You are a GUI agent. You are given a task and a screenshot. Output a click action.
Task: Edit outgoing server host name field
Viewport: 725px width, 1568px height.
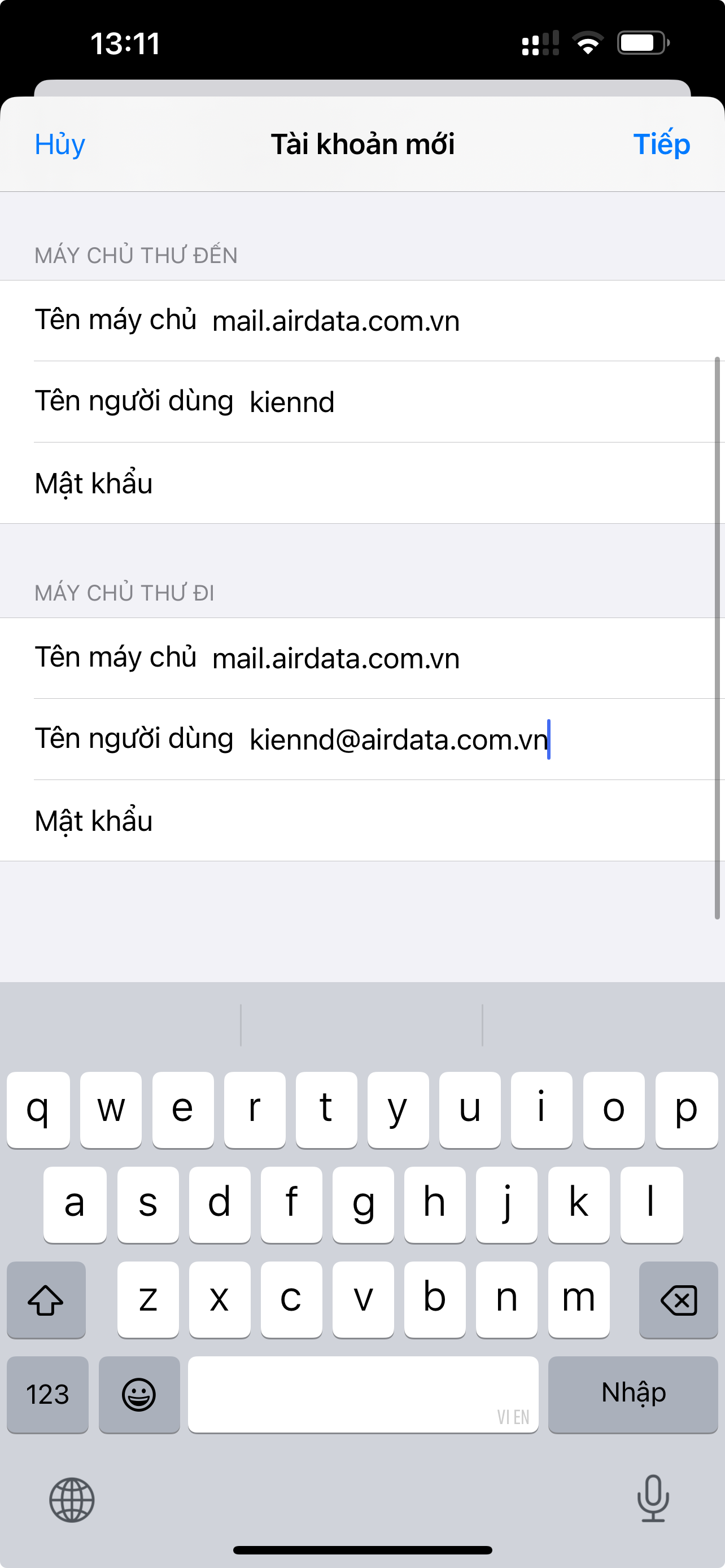click(x=426, y=659)
